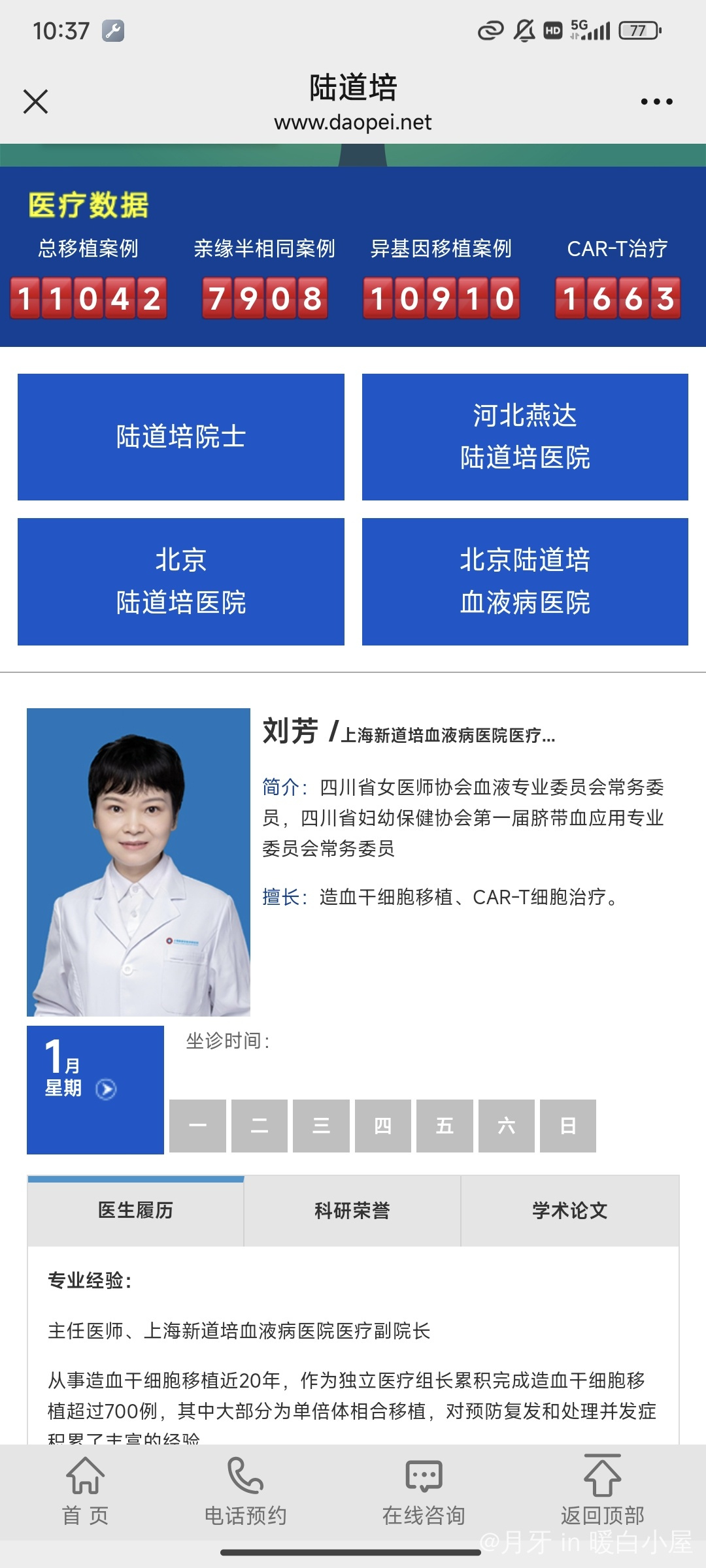Switch to the 学术论文 tab

569,1211
